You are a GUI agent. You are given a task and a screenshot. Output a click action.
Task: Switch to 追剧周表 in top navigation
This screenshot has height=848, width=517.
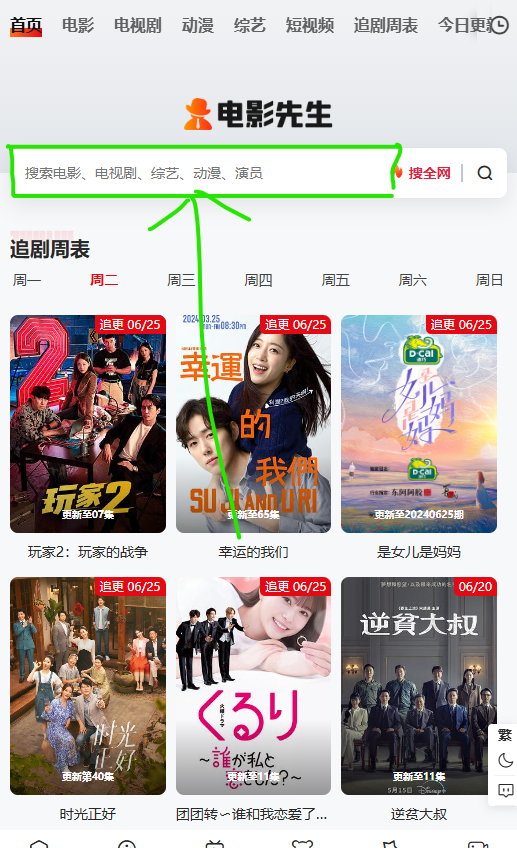(386, 25)
